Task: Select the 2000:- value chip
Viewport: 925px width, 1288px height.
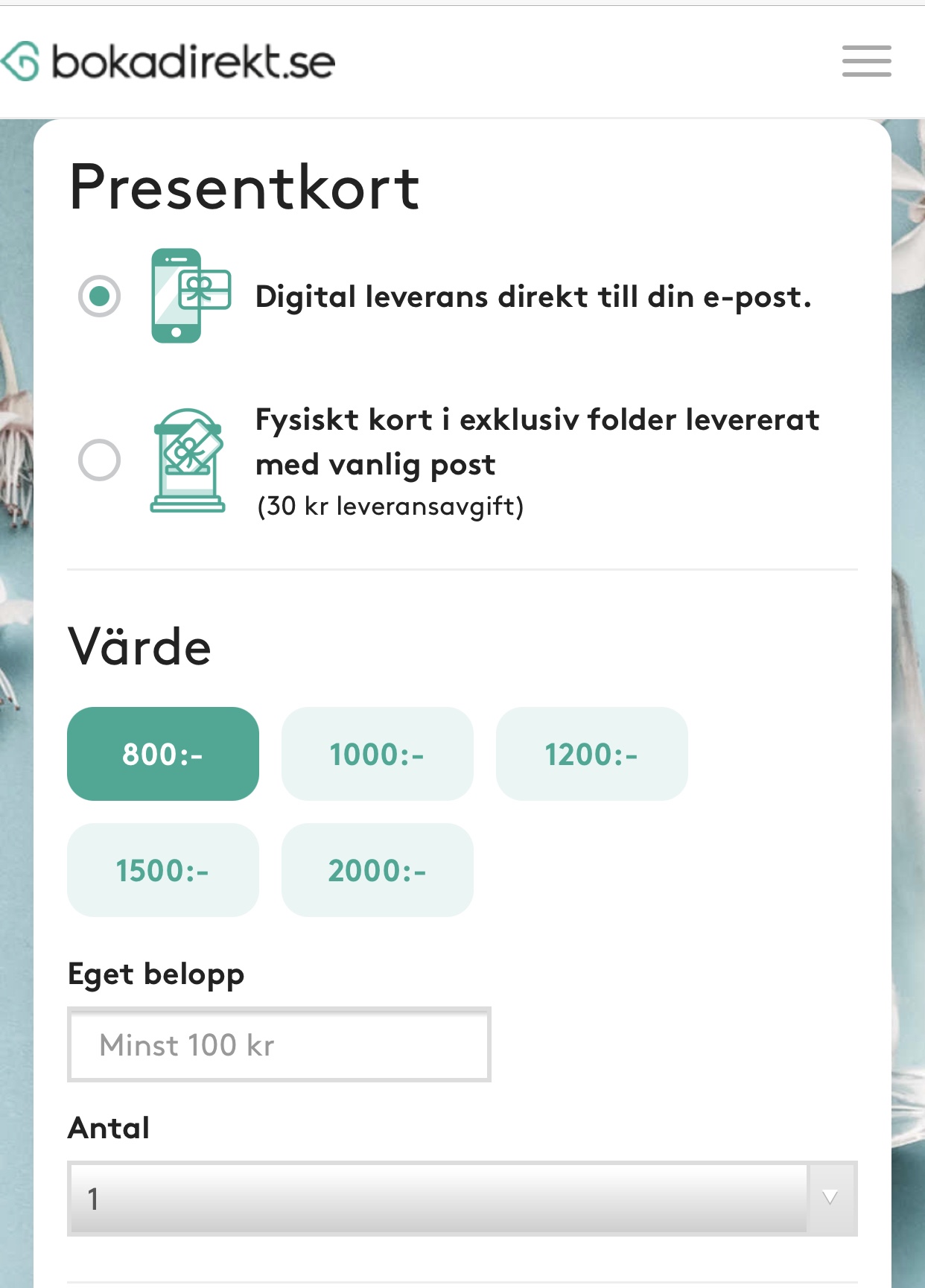Action: 377,870
